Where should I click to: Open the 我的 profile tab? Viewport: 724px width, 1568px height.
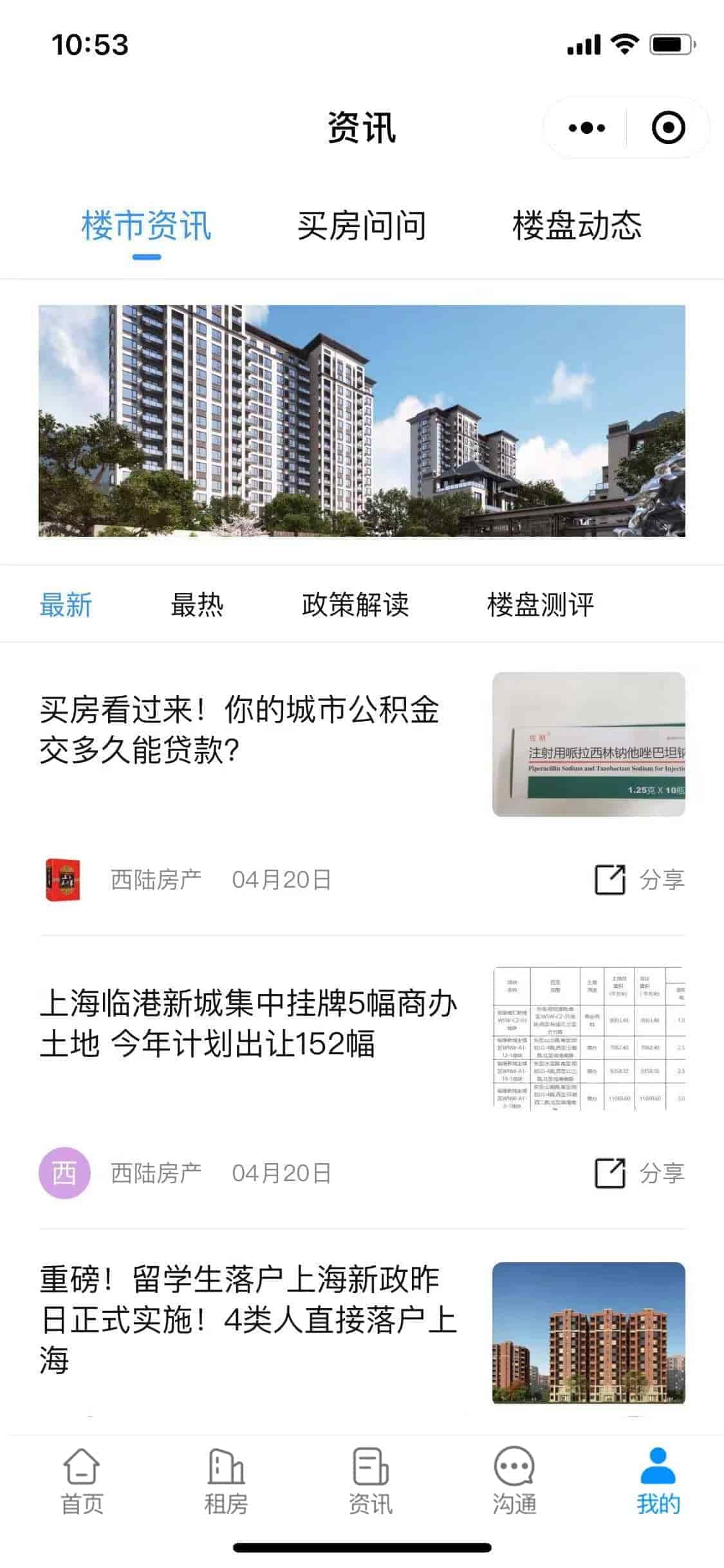(658, 1482)
